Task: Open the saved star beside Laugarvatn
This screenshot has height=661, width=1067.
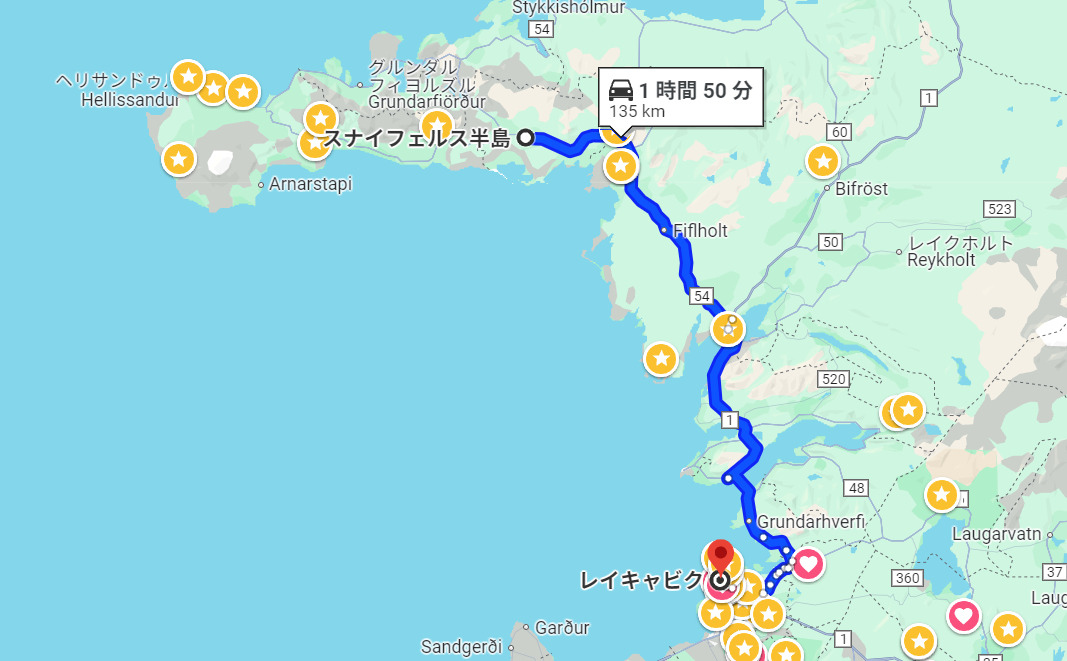Action: pyautogui.click(x=941, y=494)
